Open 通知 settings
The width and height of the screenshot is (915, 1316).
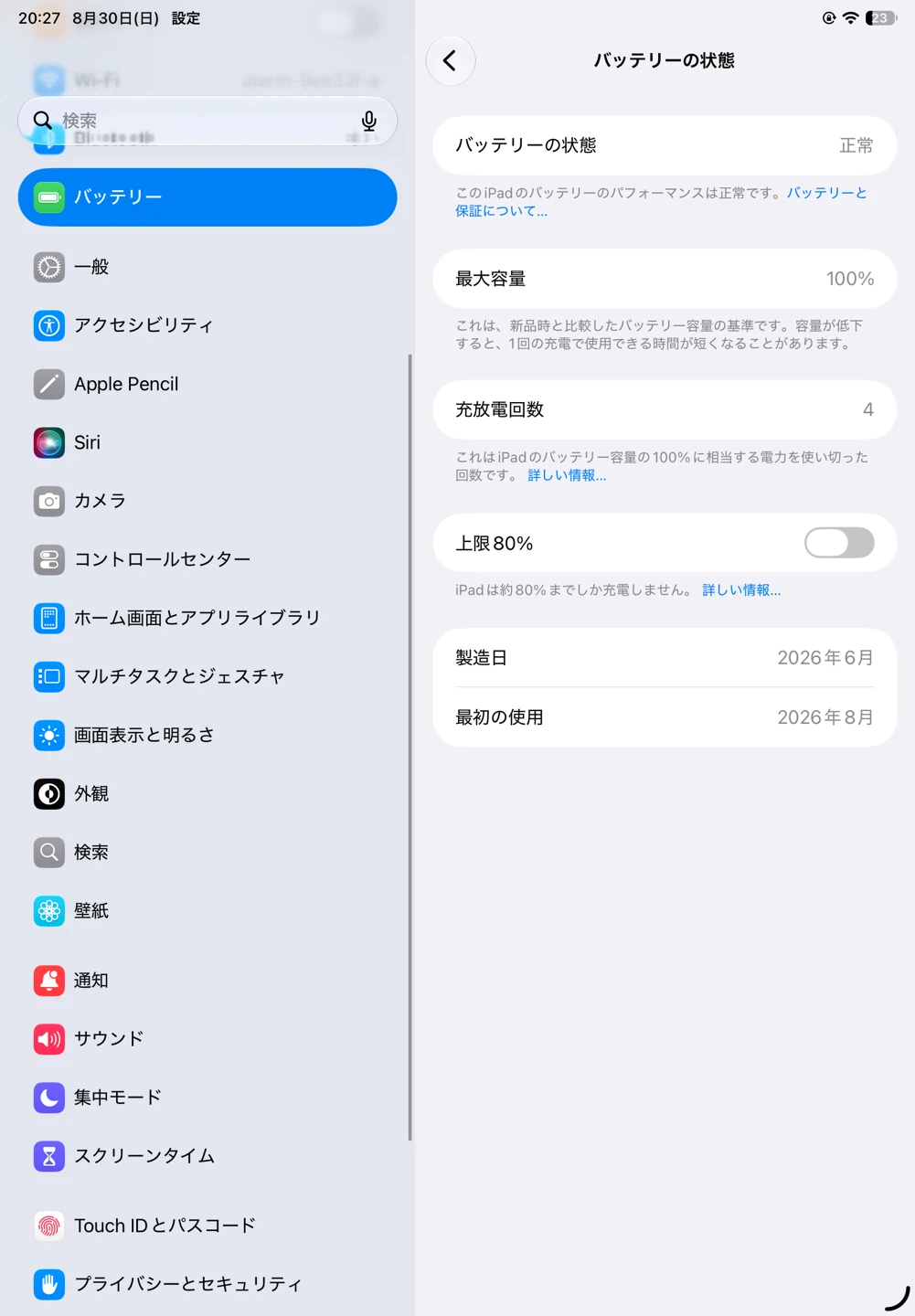pyautogui.click(x=207, y=981)
